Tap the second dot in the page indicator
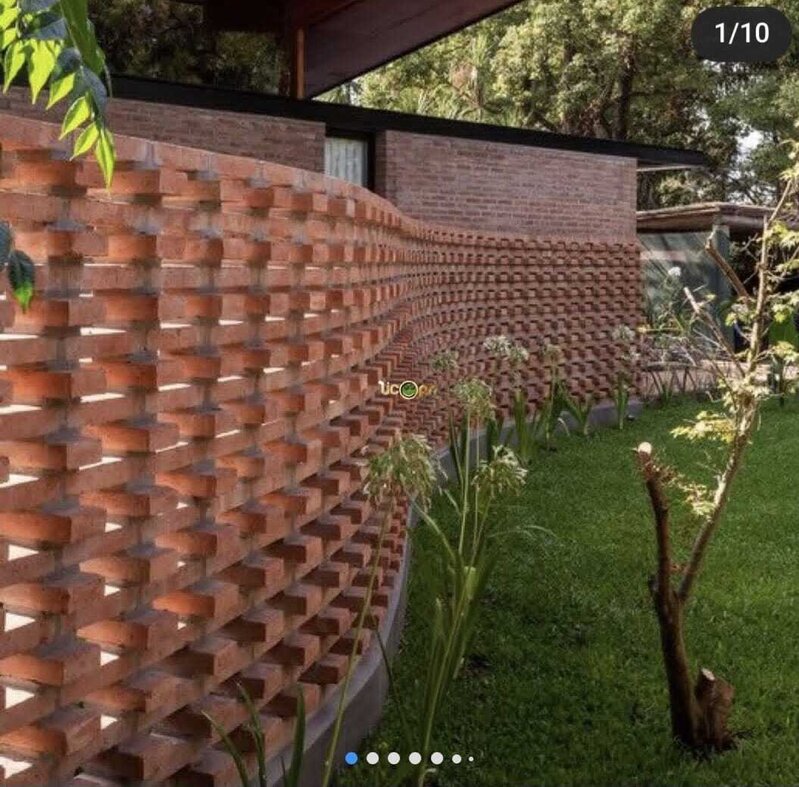Screen dimensions: 799x787 tap(372, 758)
